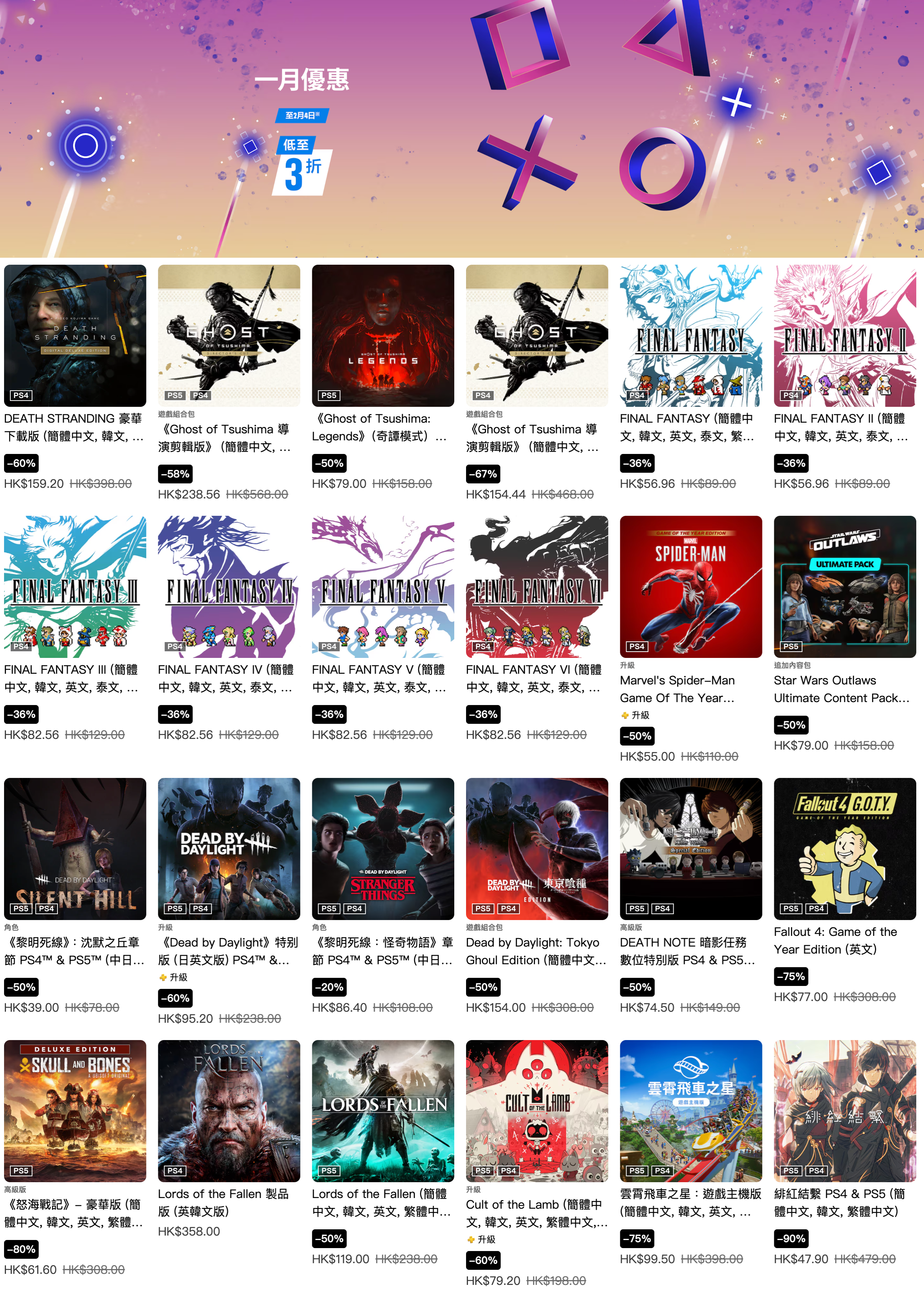Open Lords of the Fallen priced HK$358.00
This screenshot has height=1293, width=924.
click(x=229, y=1111)
